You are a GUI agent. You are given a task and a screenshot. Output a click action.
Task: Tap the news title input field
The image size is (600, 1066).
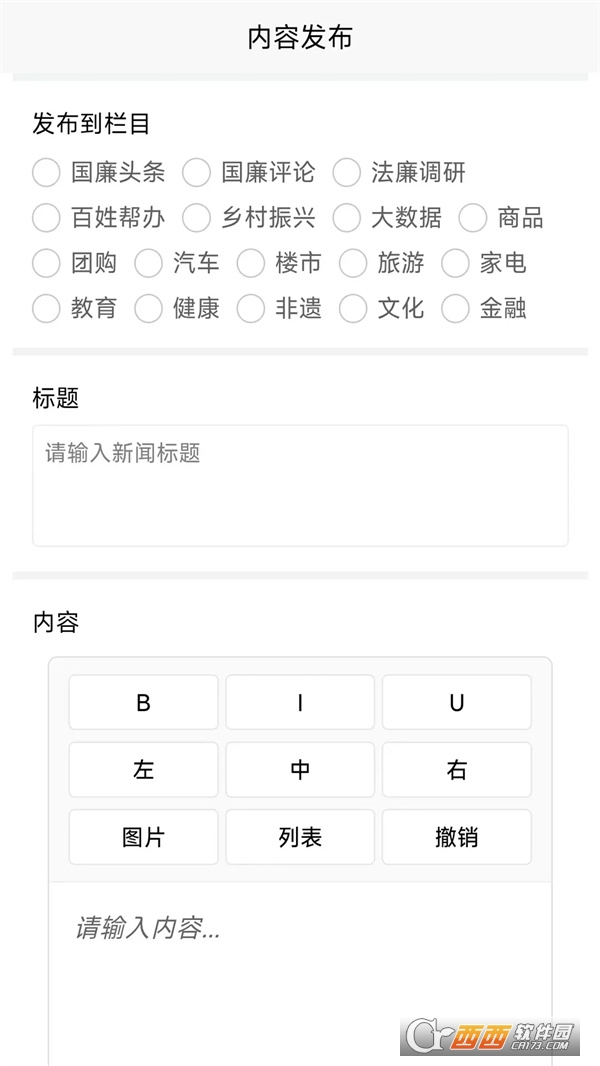tap(300, 485)
